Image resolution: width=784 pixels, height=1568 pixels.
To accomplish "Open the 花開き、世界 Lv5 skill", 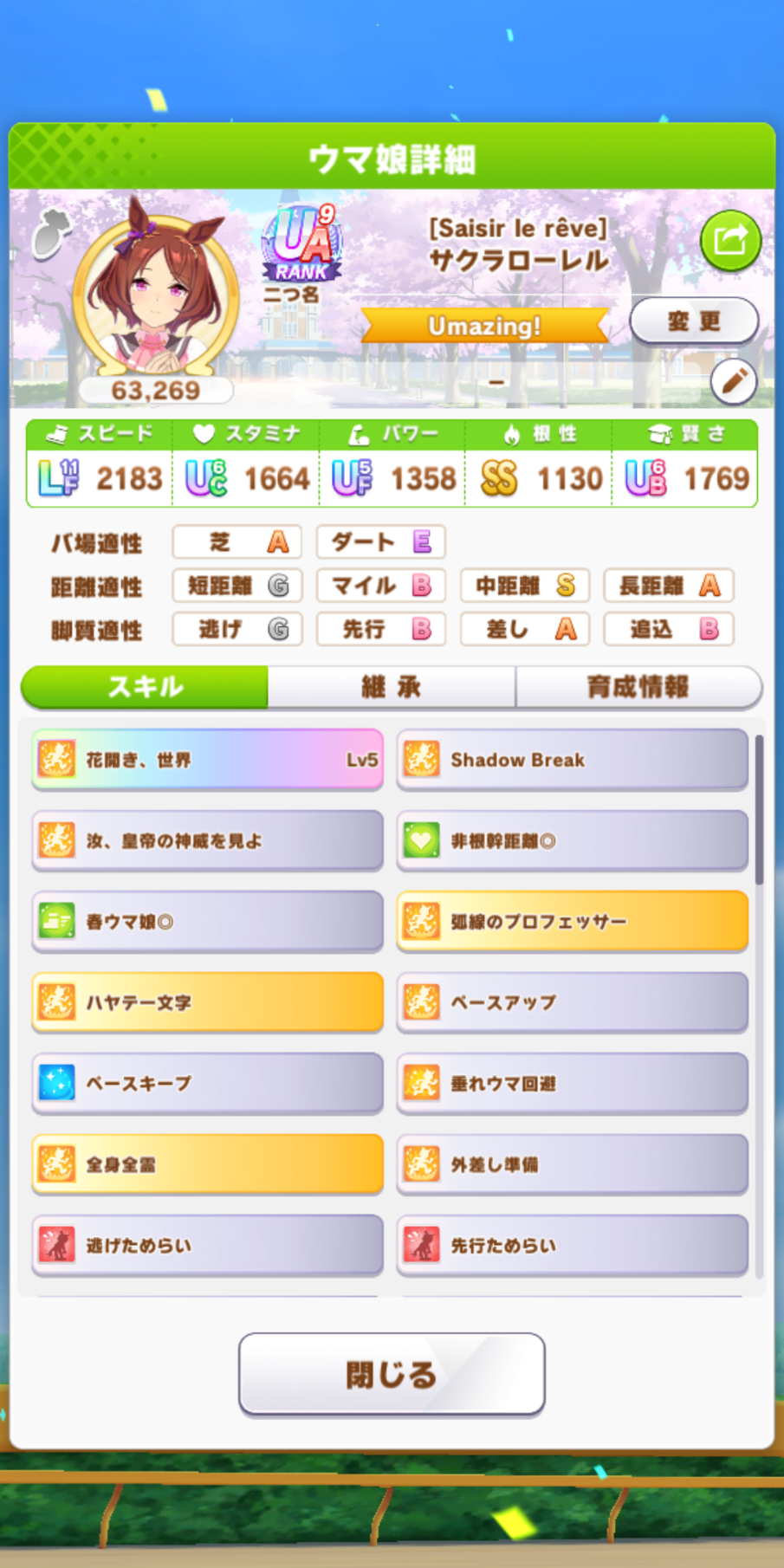I will click(207, 760).
